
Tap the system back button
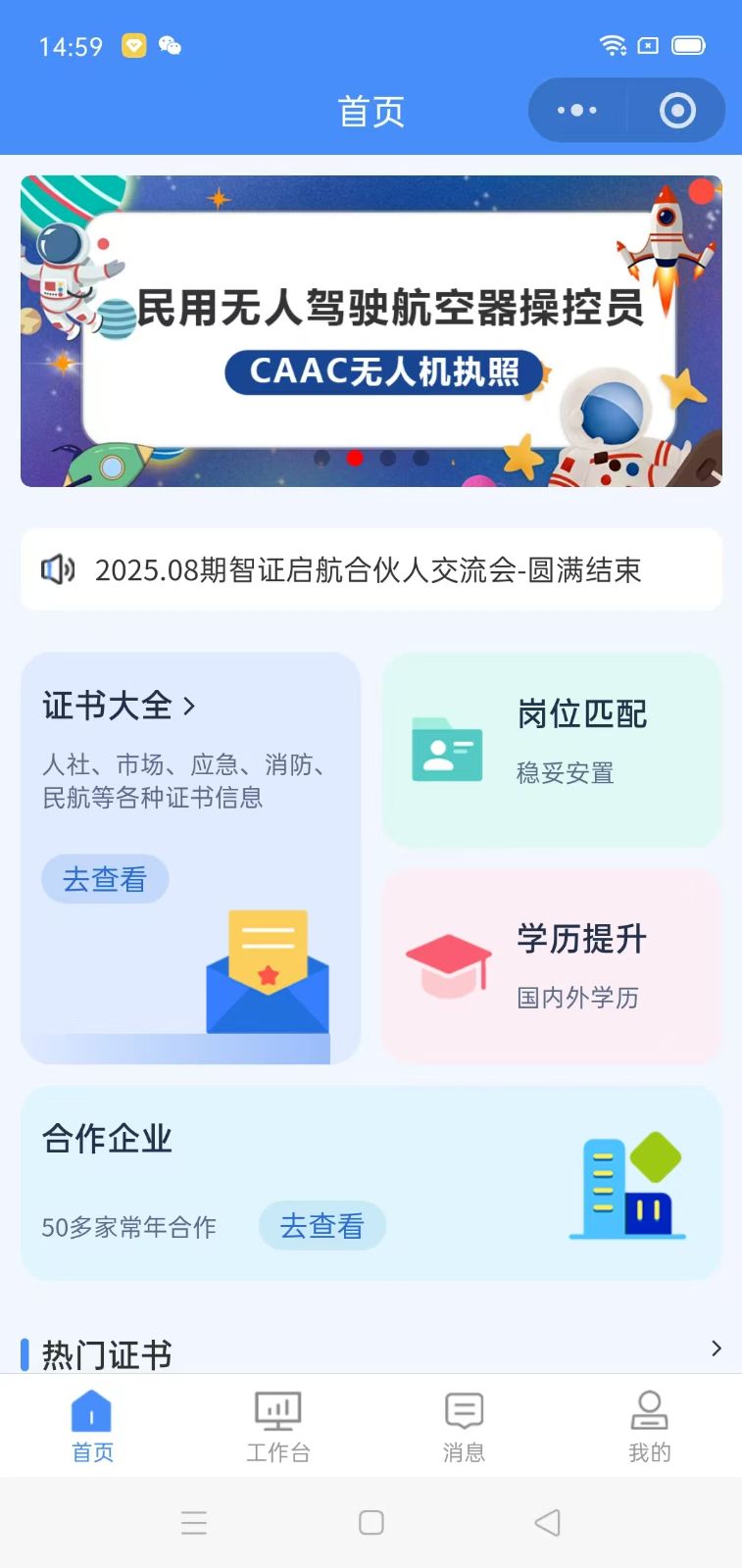click(x=547, y=1522)
